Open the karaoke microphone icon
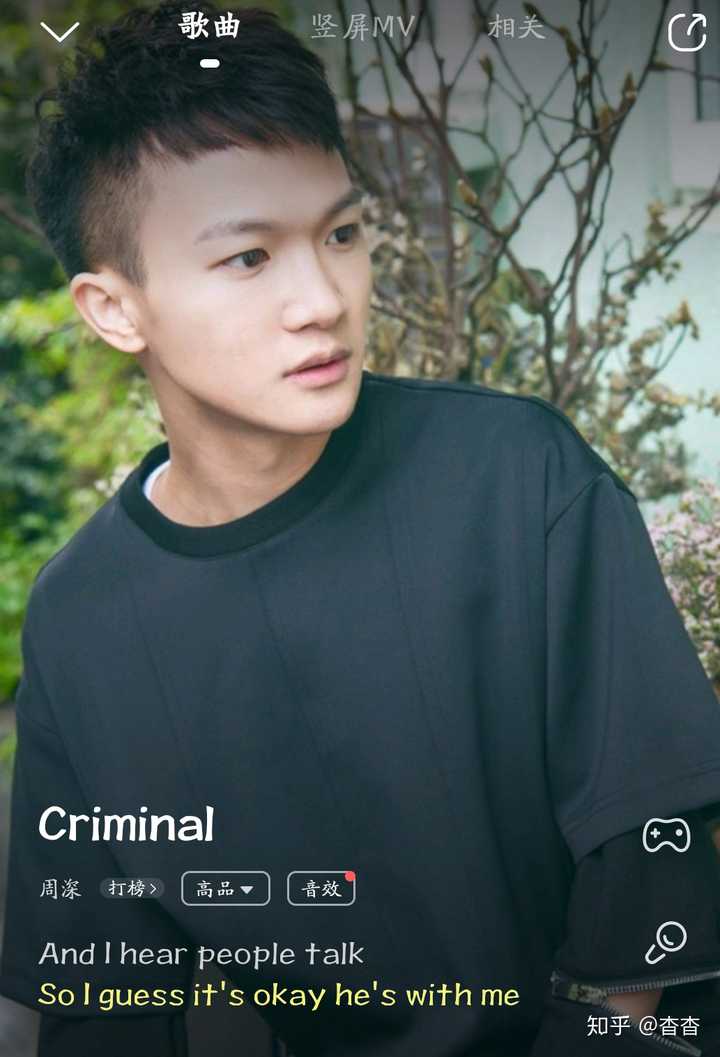Screen dimensions: 720x1057 pyautogui.click(x=665, y=942)
